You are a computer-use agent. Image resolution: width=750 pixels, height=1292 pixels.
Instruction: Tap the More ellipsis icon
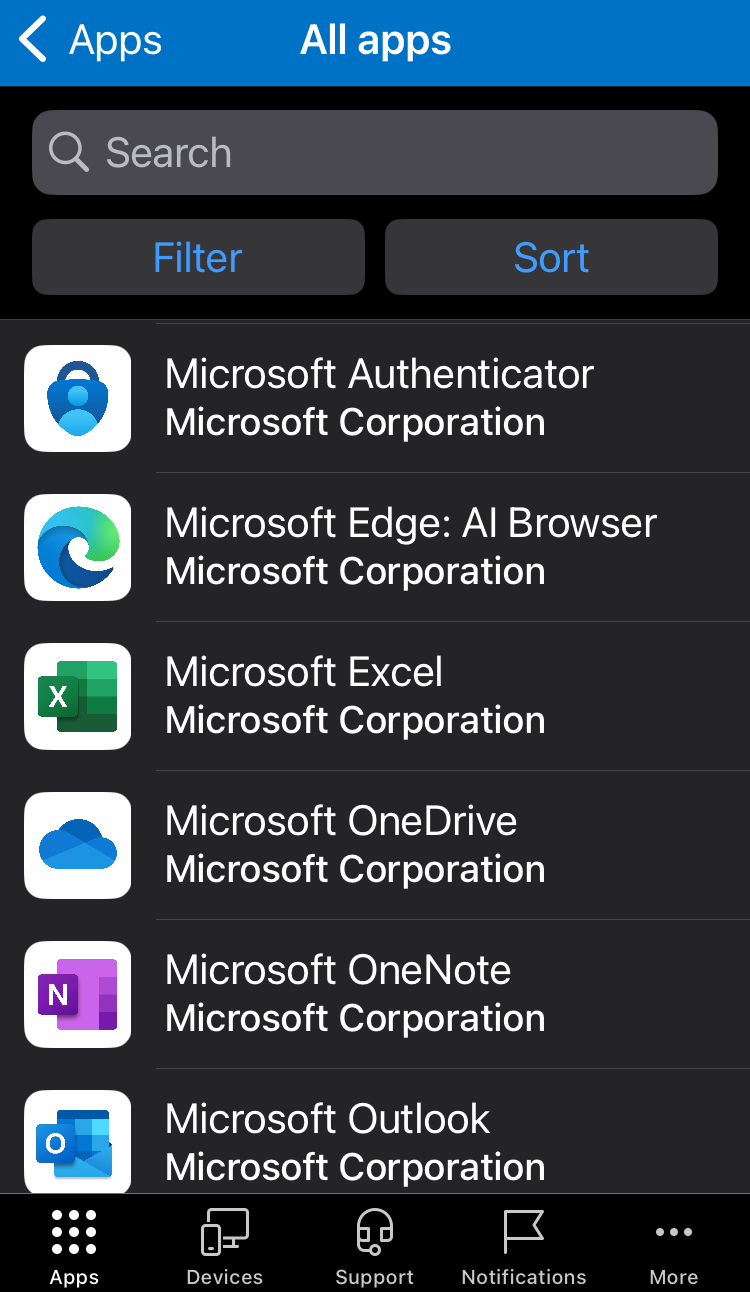tap(673, 1232)
